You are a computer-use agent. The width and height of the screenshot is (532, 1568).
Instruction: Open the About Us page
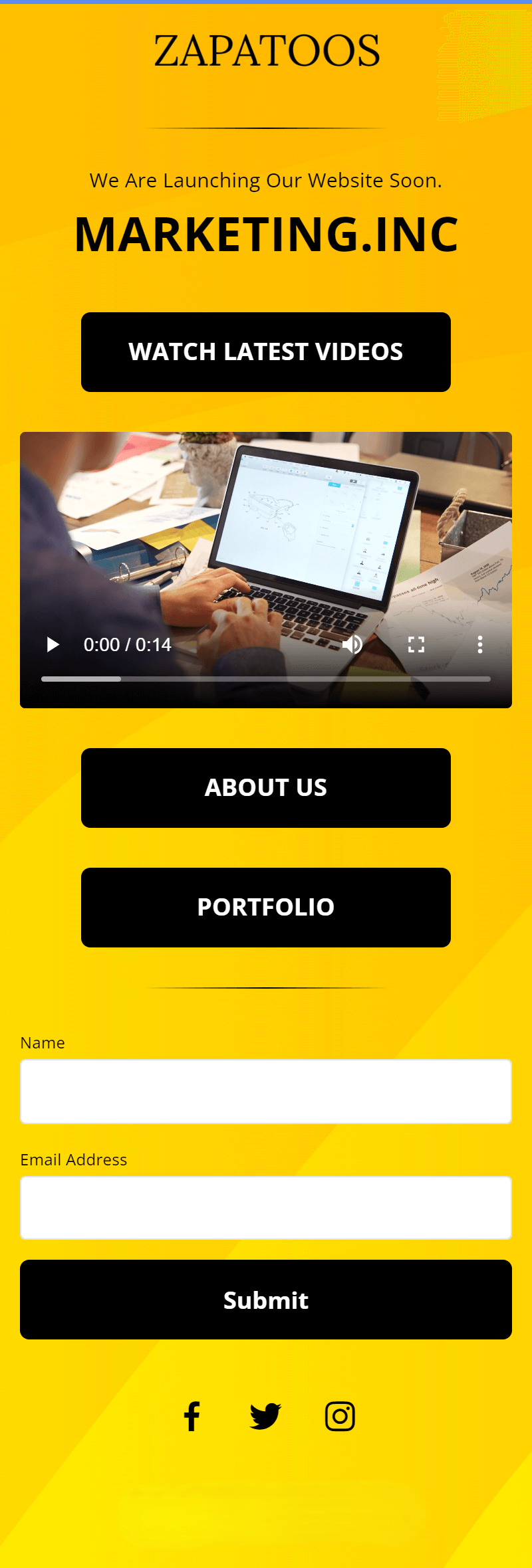(x=266, y=788)
